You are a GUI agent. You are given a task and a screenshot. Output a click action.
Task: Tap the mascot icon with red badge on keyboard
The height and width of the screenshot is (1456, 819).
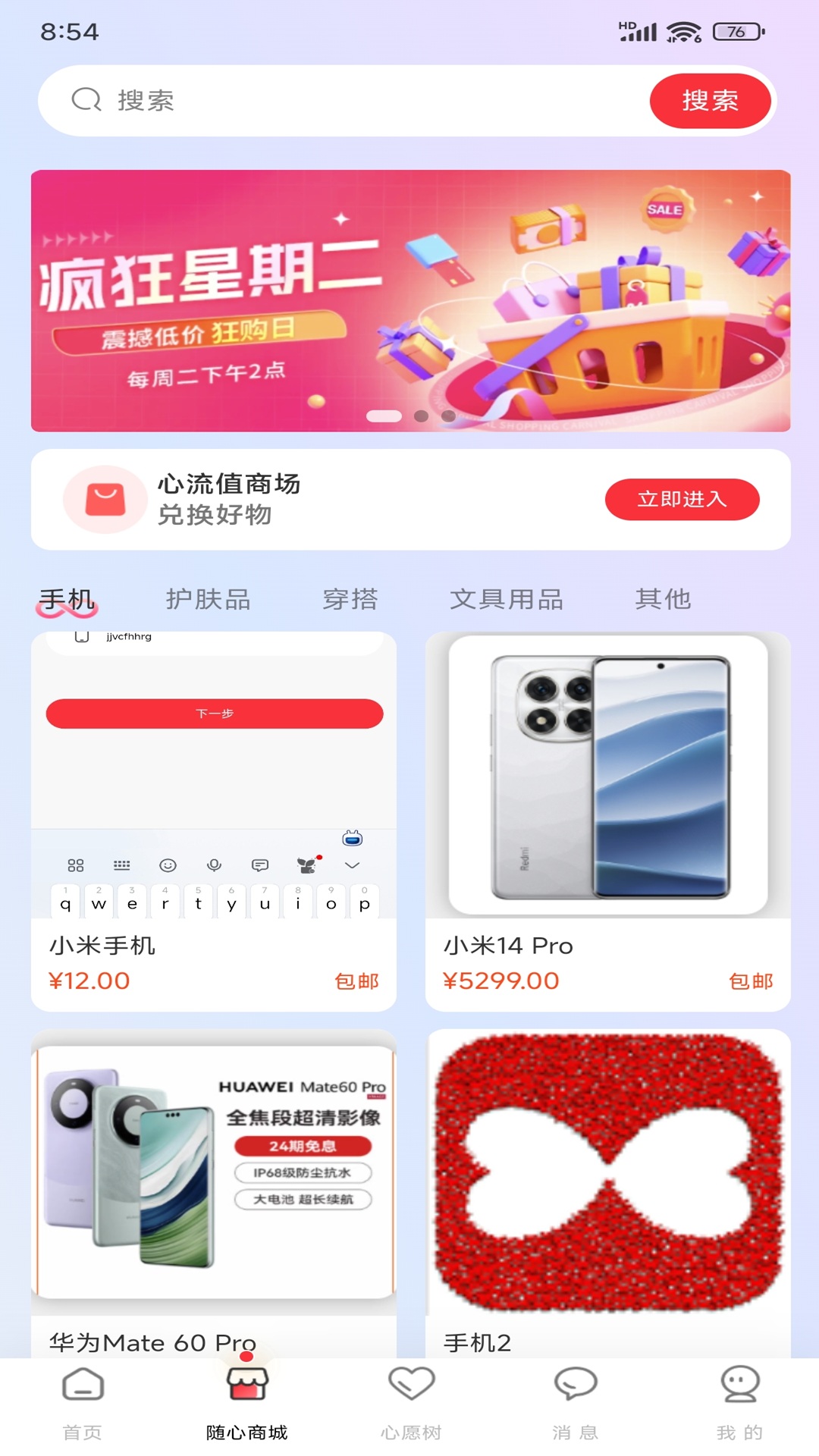pos(306,865)
